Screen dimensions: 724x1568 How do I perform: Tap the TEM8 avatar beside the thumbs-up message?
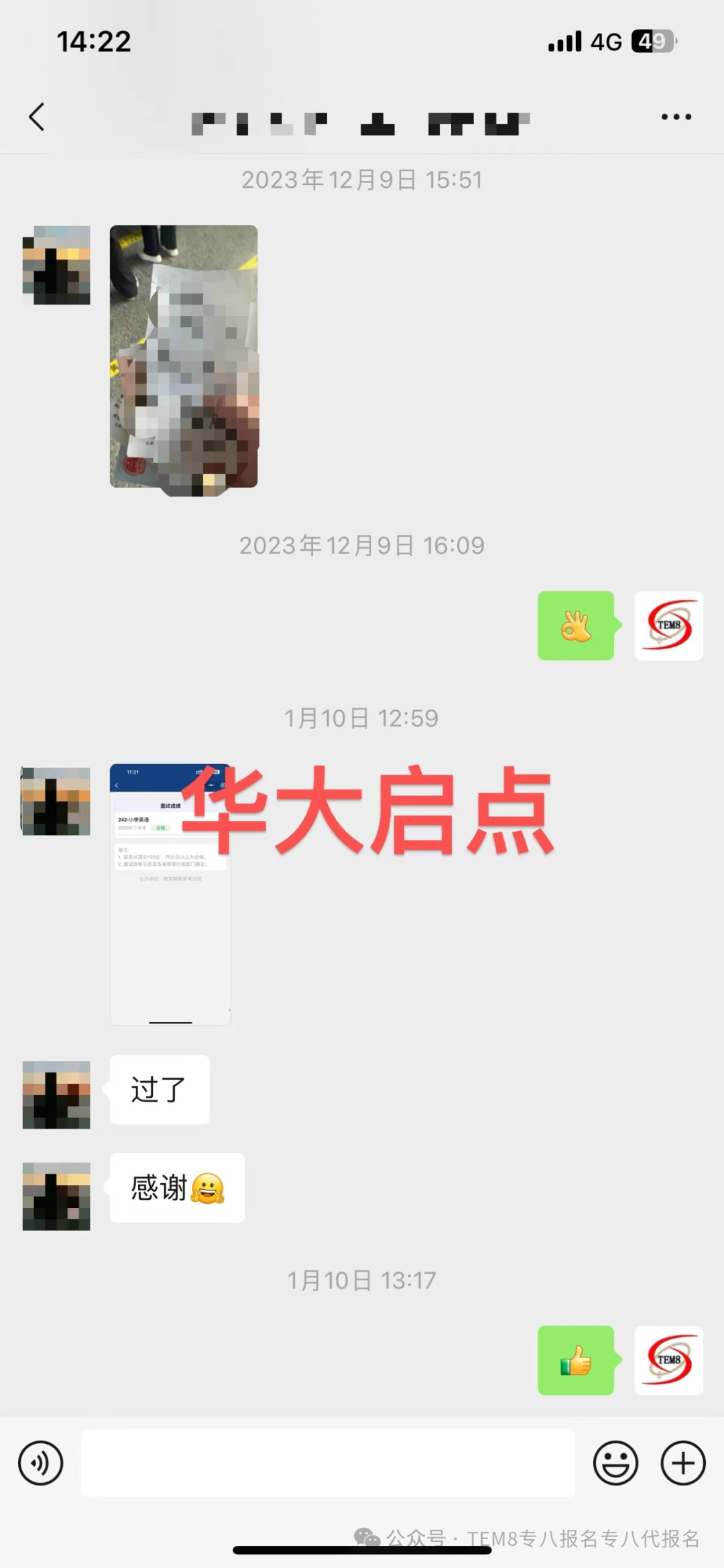tap(668, 1360)
